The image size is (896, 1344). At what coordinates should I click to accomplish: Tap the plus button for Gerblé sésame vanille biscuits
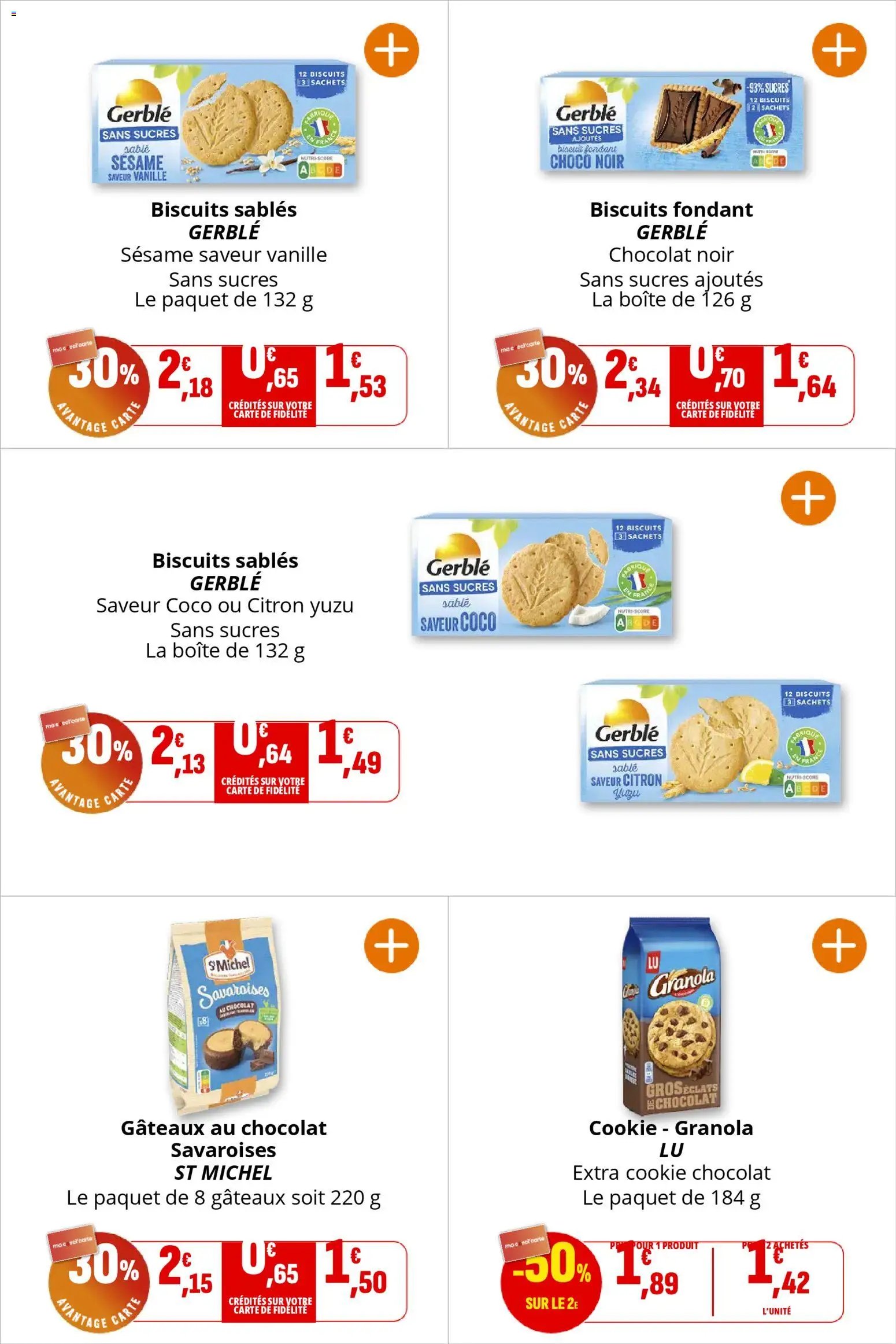[391, 50]
